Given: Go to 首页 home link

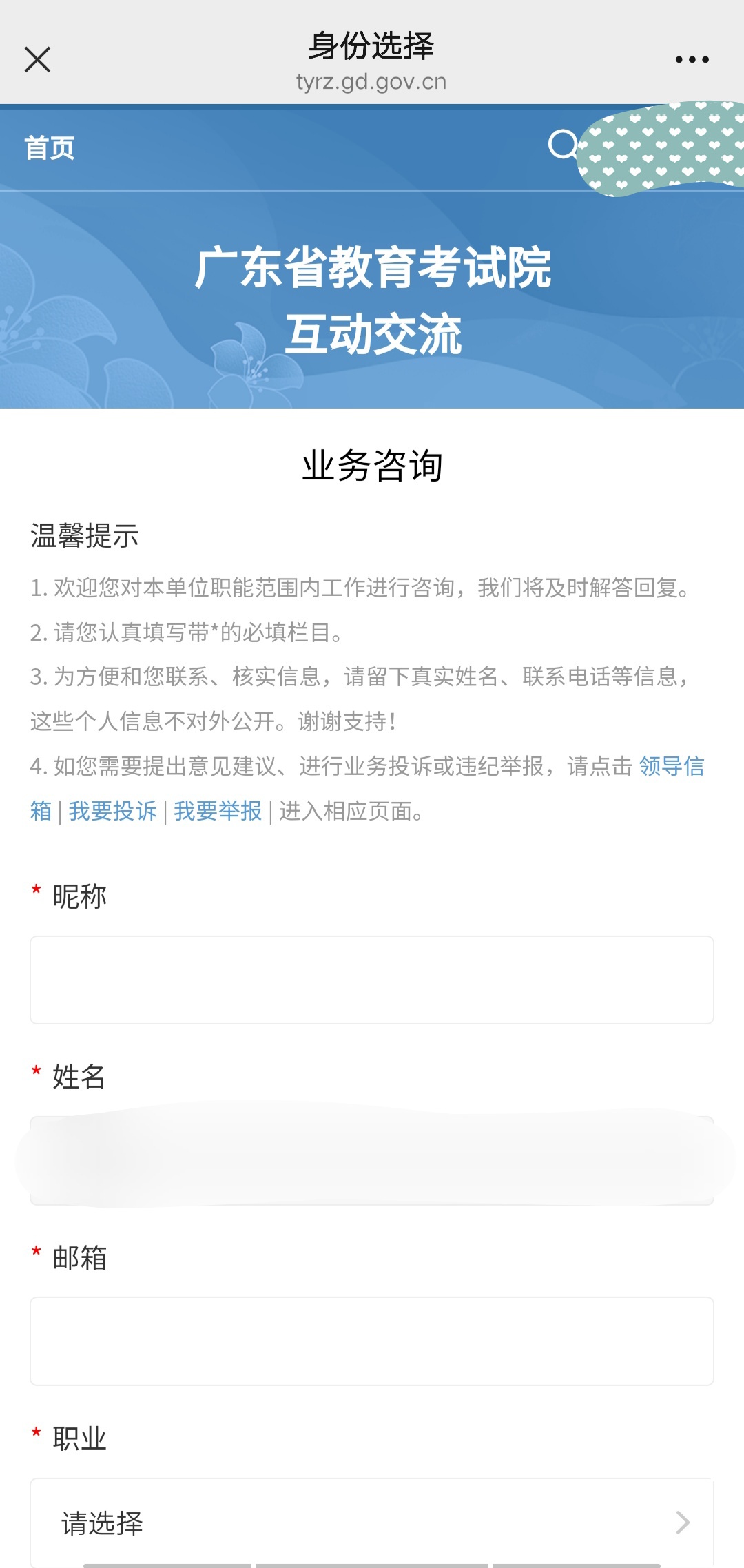Looking at the screenshot, I should 50,148.
